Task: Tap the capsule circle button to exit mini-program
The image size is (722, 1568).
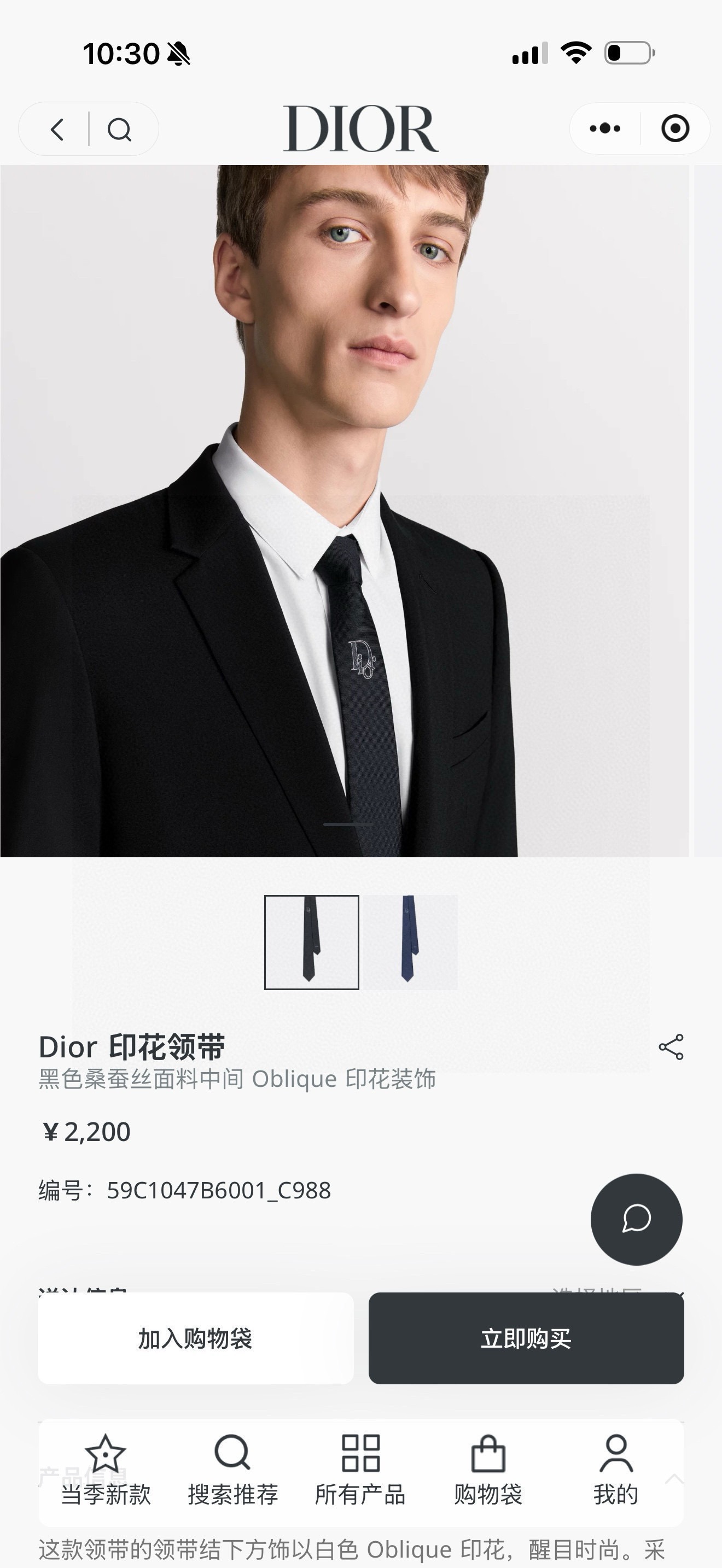Action: pyautogui.click(x=674, y=128)
